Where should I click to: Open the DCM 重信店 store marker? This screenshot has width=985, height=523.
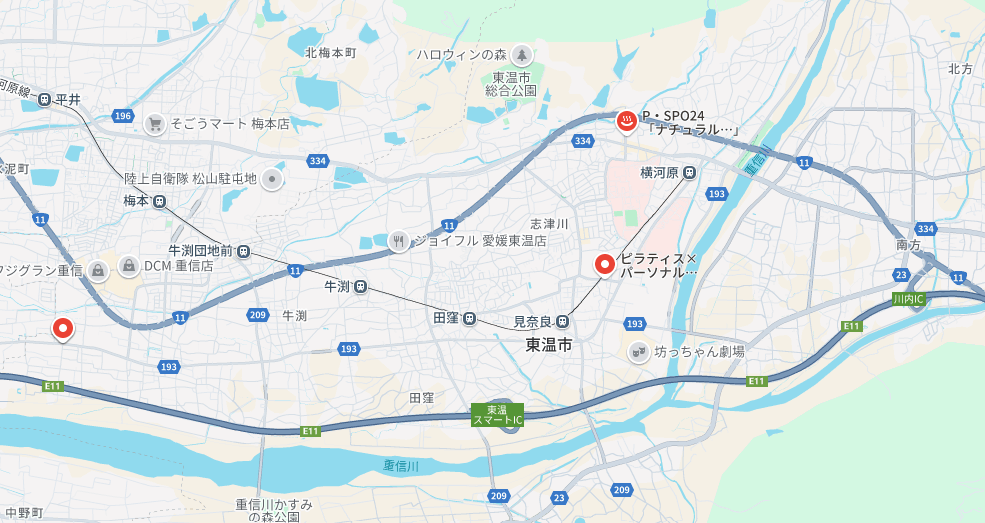pos(128,266)
